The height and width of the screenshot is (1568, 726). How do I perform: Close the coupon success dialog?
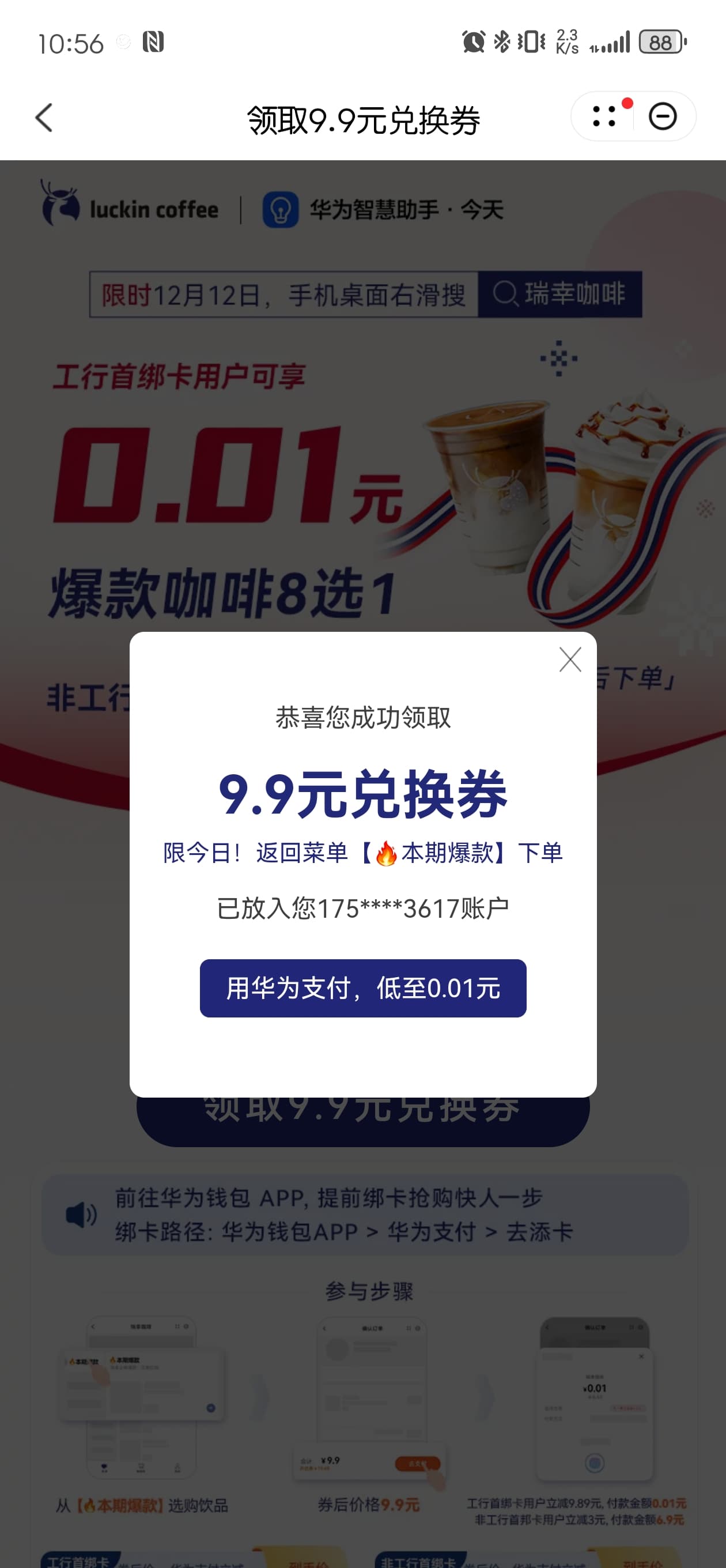coord(570,659)
